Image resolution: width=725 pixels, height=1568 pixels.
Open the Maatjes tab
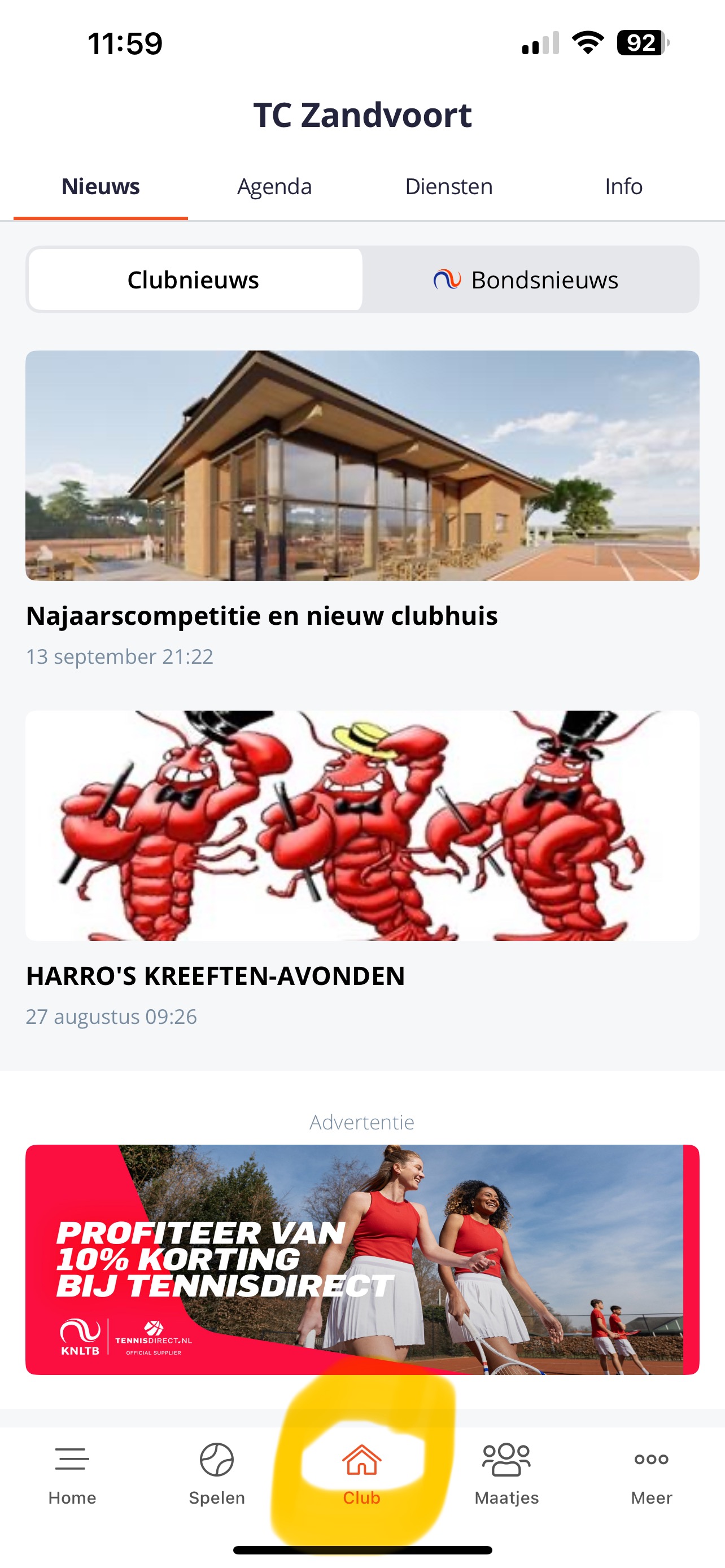coord(506,1473)
